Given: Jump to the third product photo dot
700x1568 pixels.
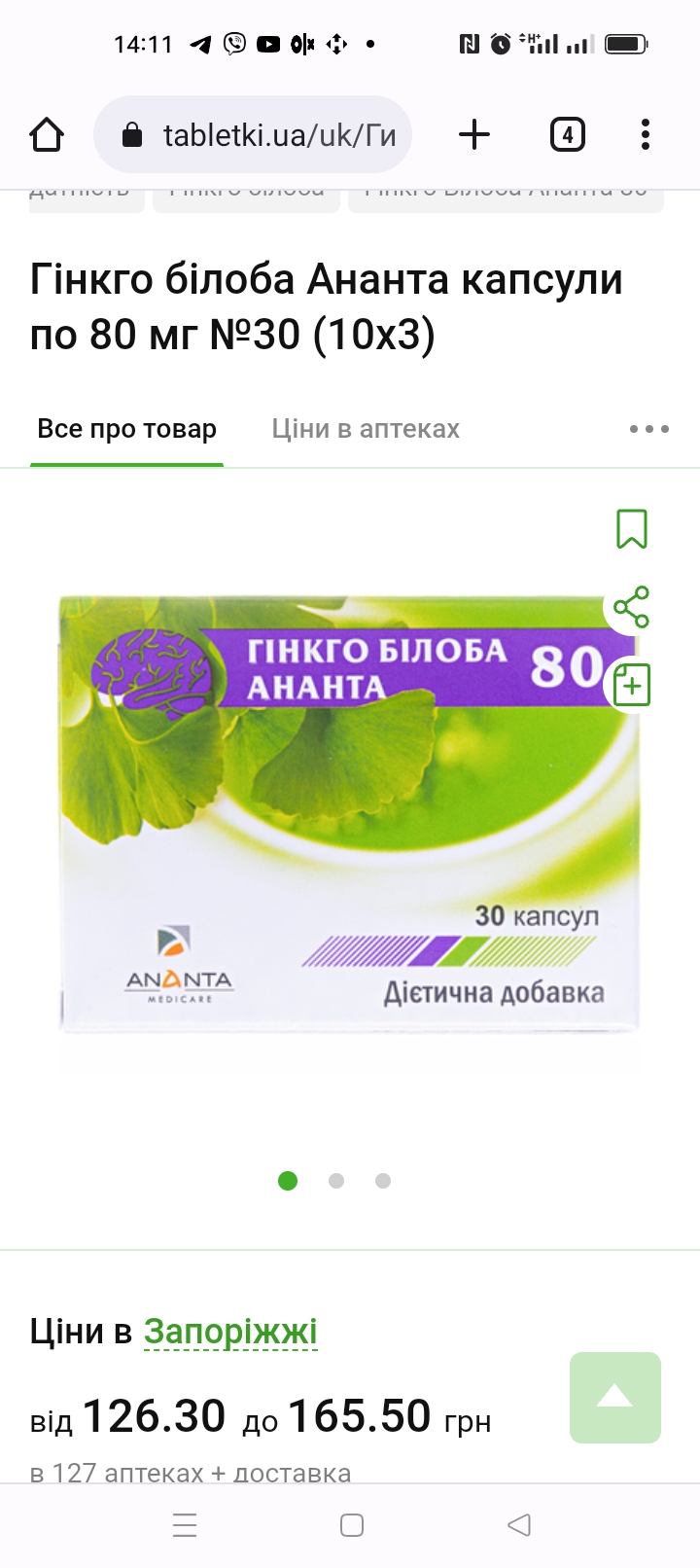Looking at the screenshot, I should pyautogui.click(x=383, y=1181).
